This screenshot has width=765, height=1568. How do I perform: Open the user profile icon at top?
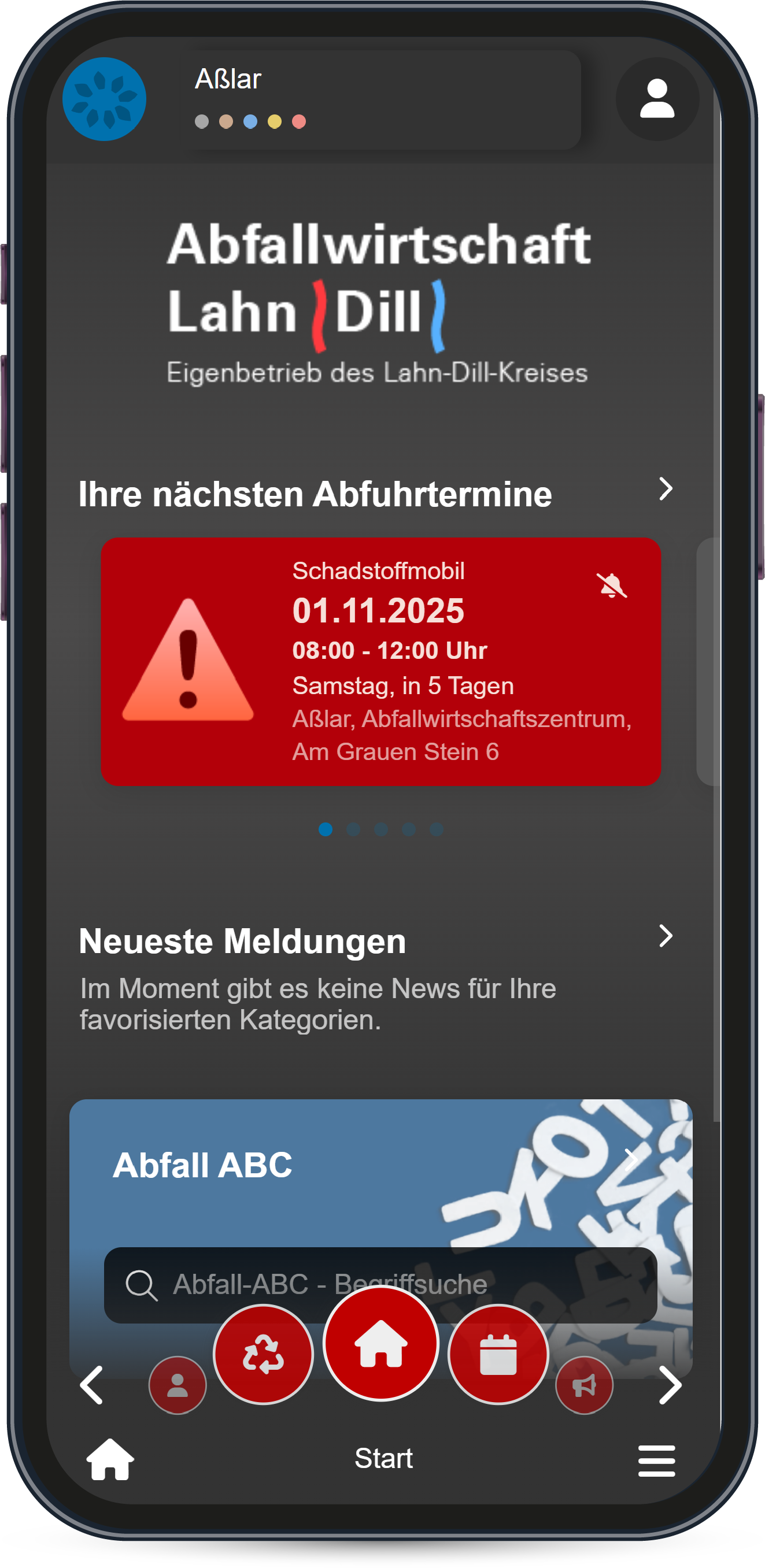(657, 99)
